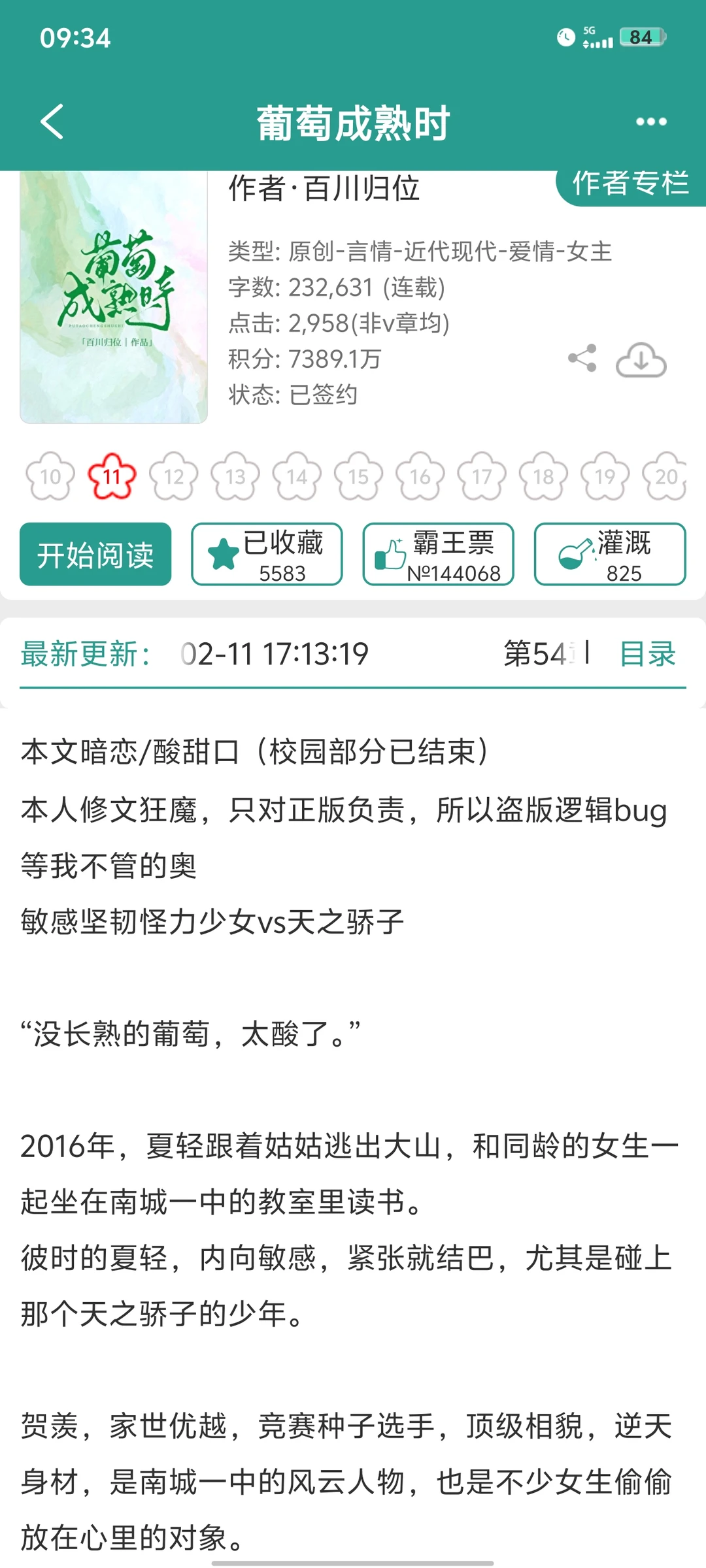The width and height of the screenshot is (706, 1568).
Task: Tap the battery indicator showing 84
Action: pyautogui.click(x=642, y=37)
